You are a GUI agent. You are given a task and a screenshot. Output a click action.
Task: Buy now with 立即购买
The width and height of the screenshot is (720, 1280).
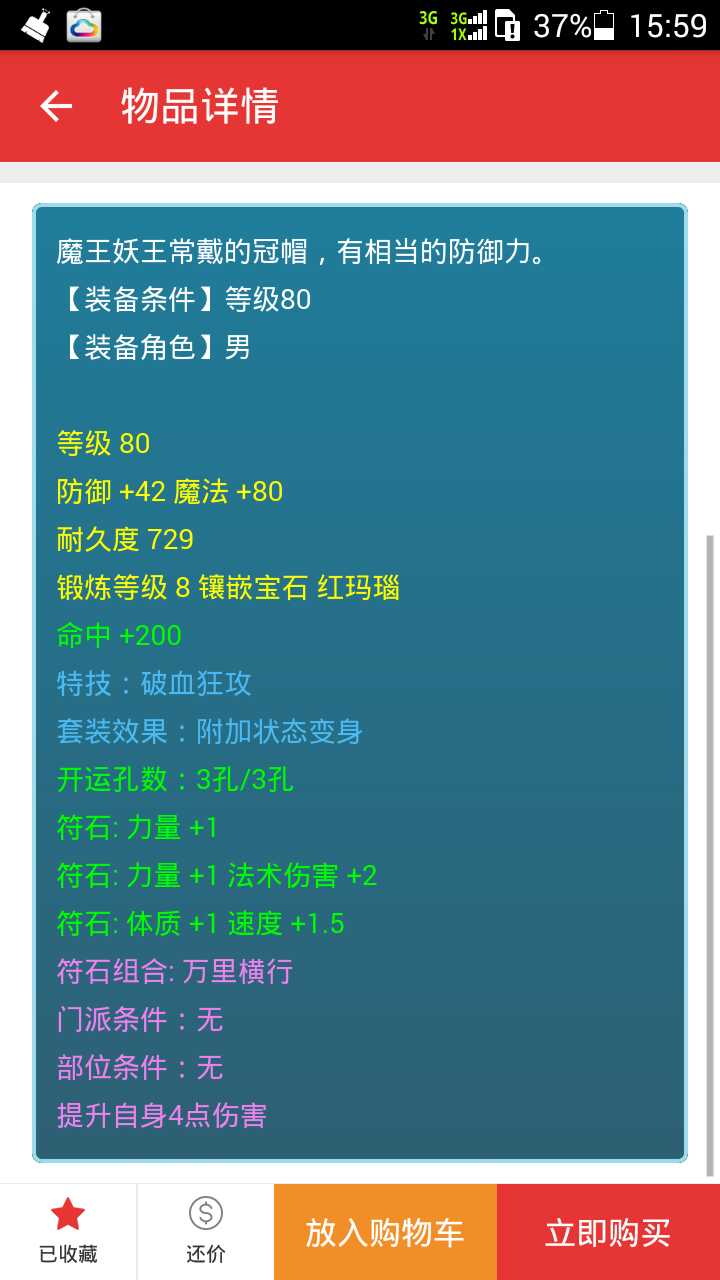(x=608, y=1232)
